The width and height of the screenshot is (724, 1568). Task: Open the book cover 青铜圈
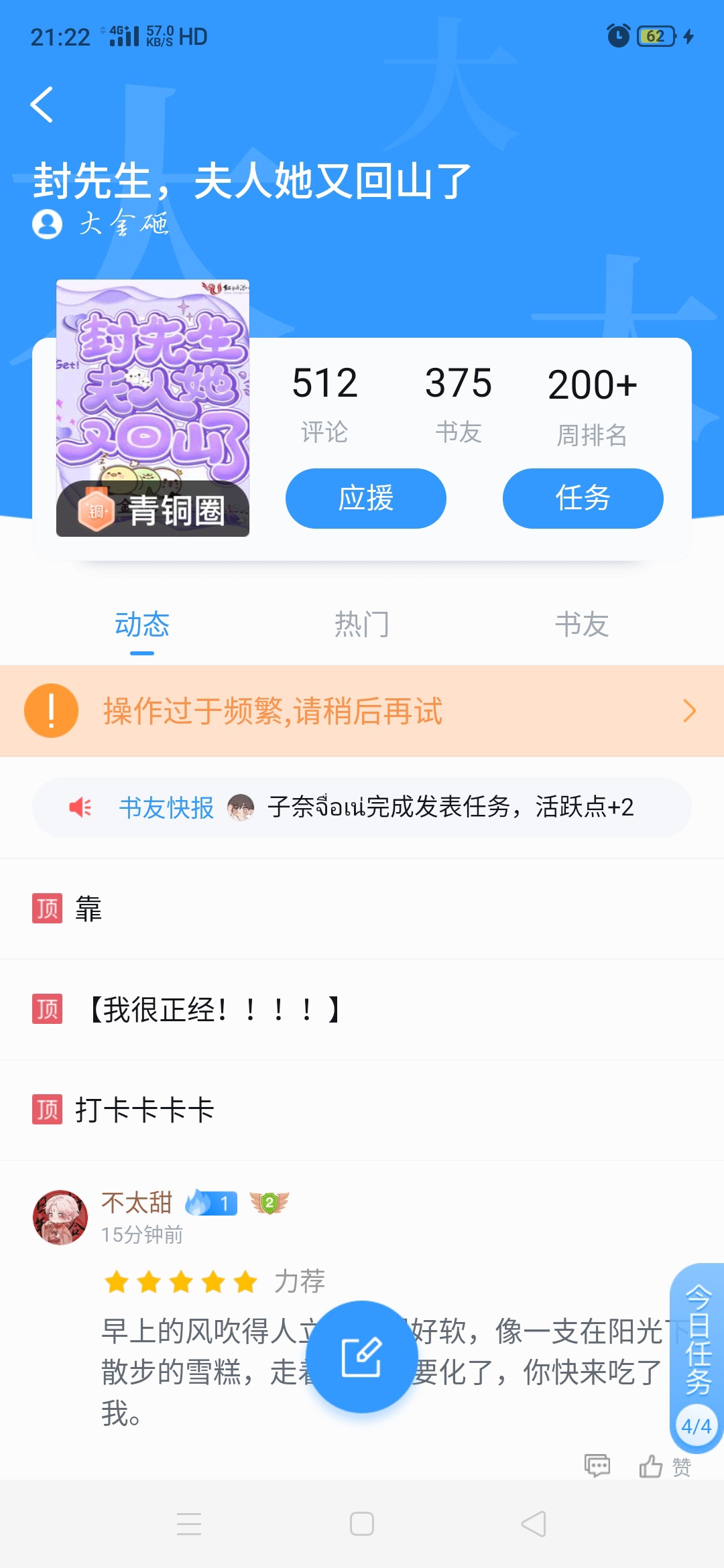point(153,407)
